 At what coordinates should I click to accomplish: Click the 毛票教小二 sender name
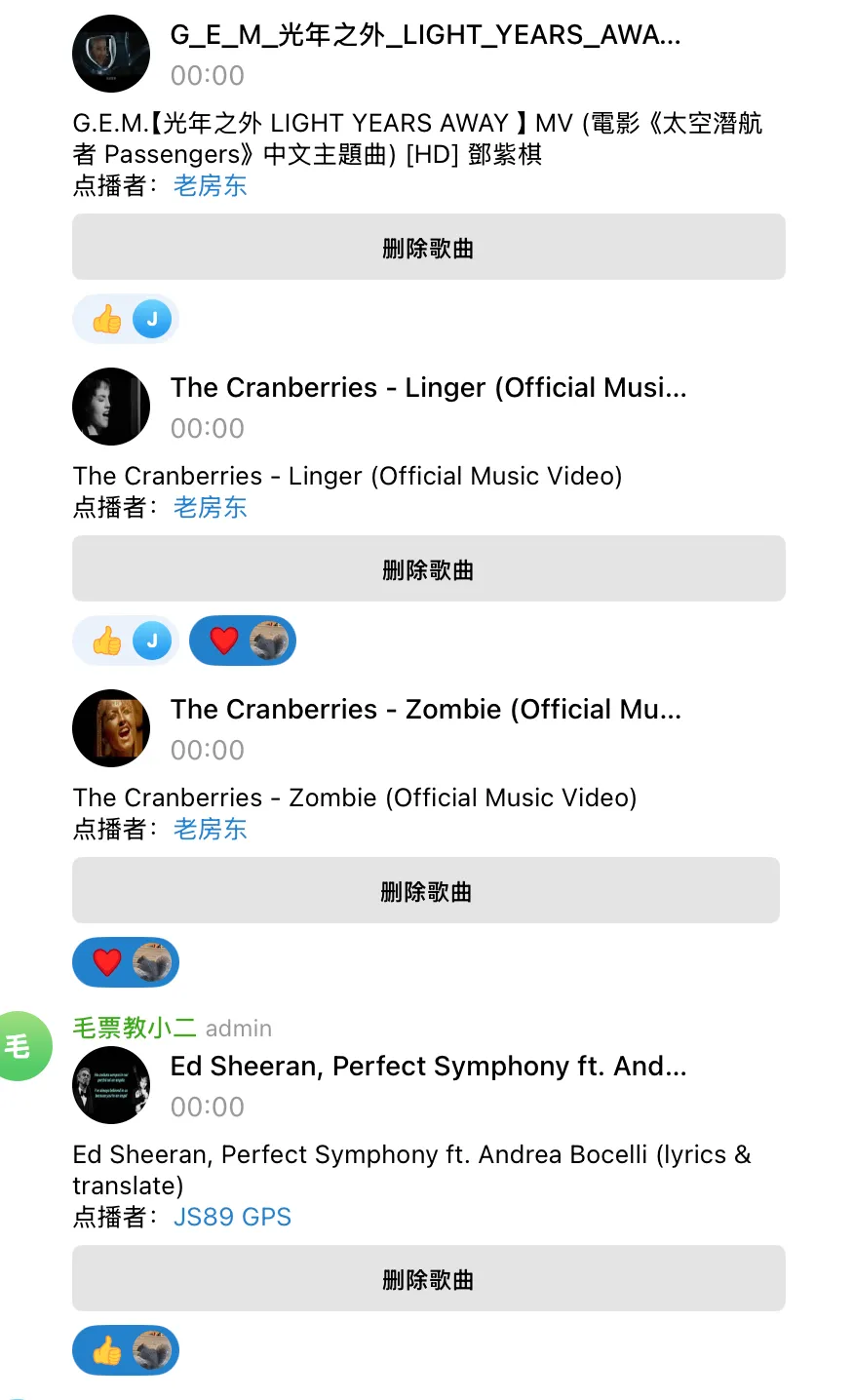(135, 1028)
